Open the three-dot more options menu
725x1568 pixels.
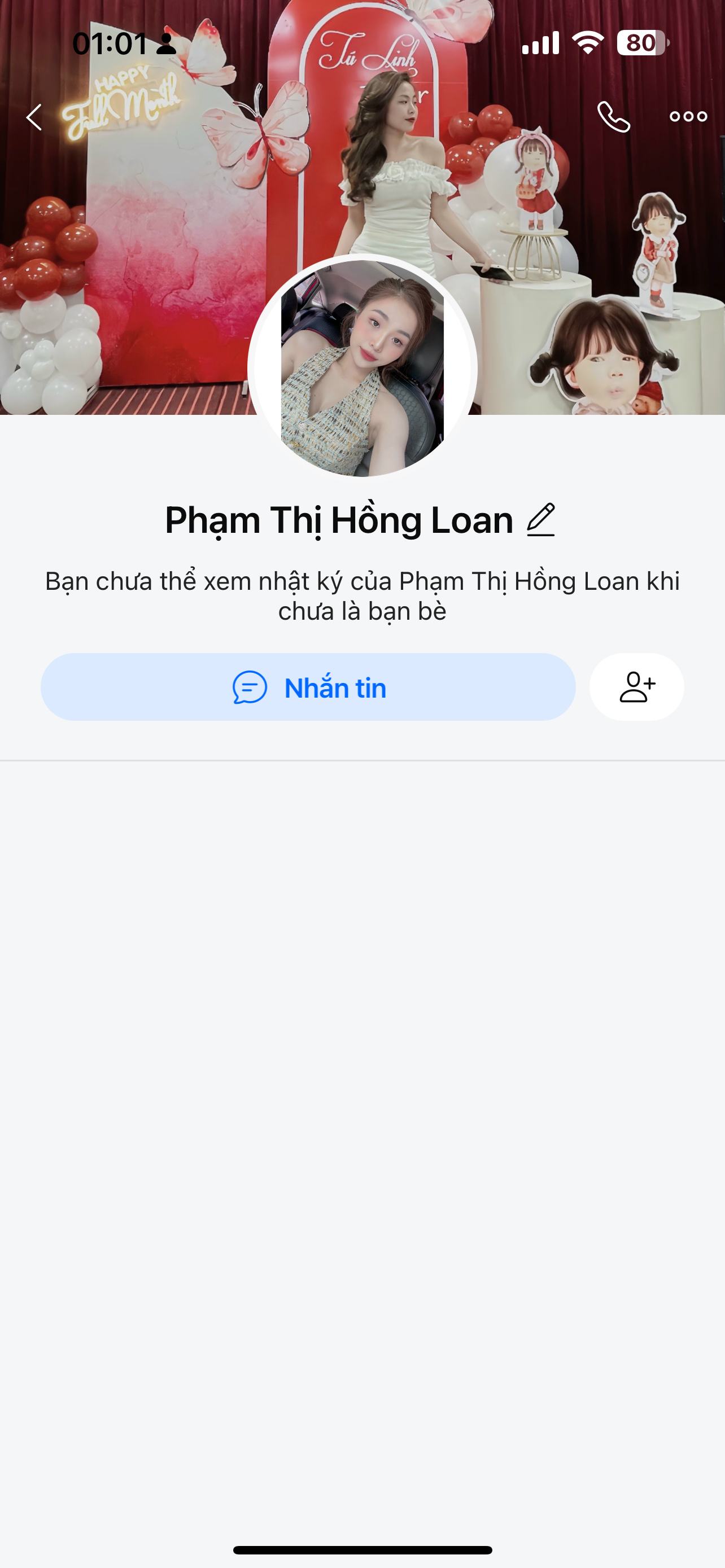click(x=688, y=117)
